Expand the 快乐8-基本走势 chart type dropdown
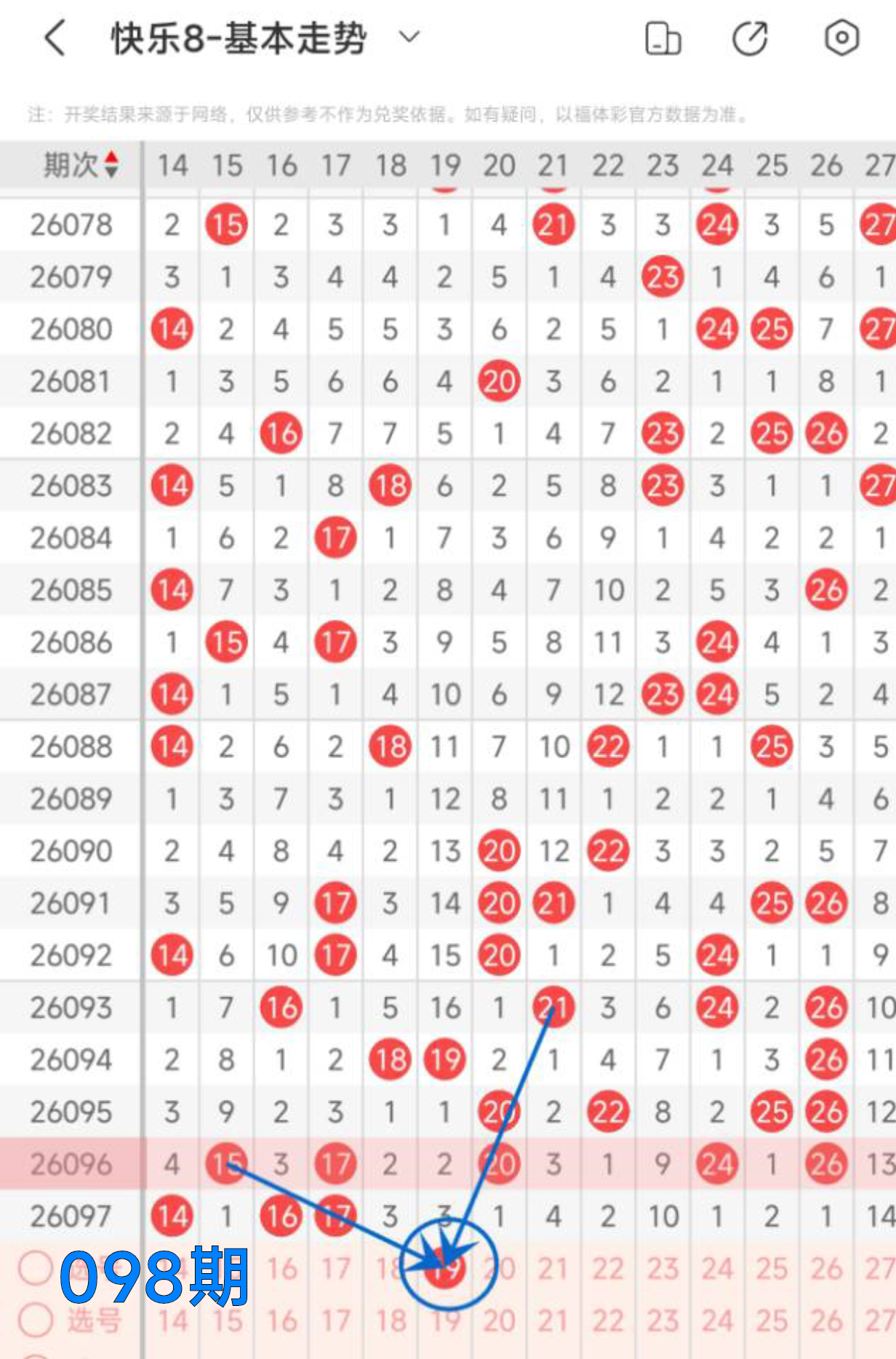Screen dimensions: 896x1359 [x=410, y=37]
